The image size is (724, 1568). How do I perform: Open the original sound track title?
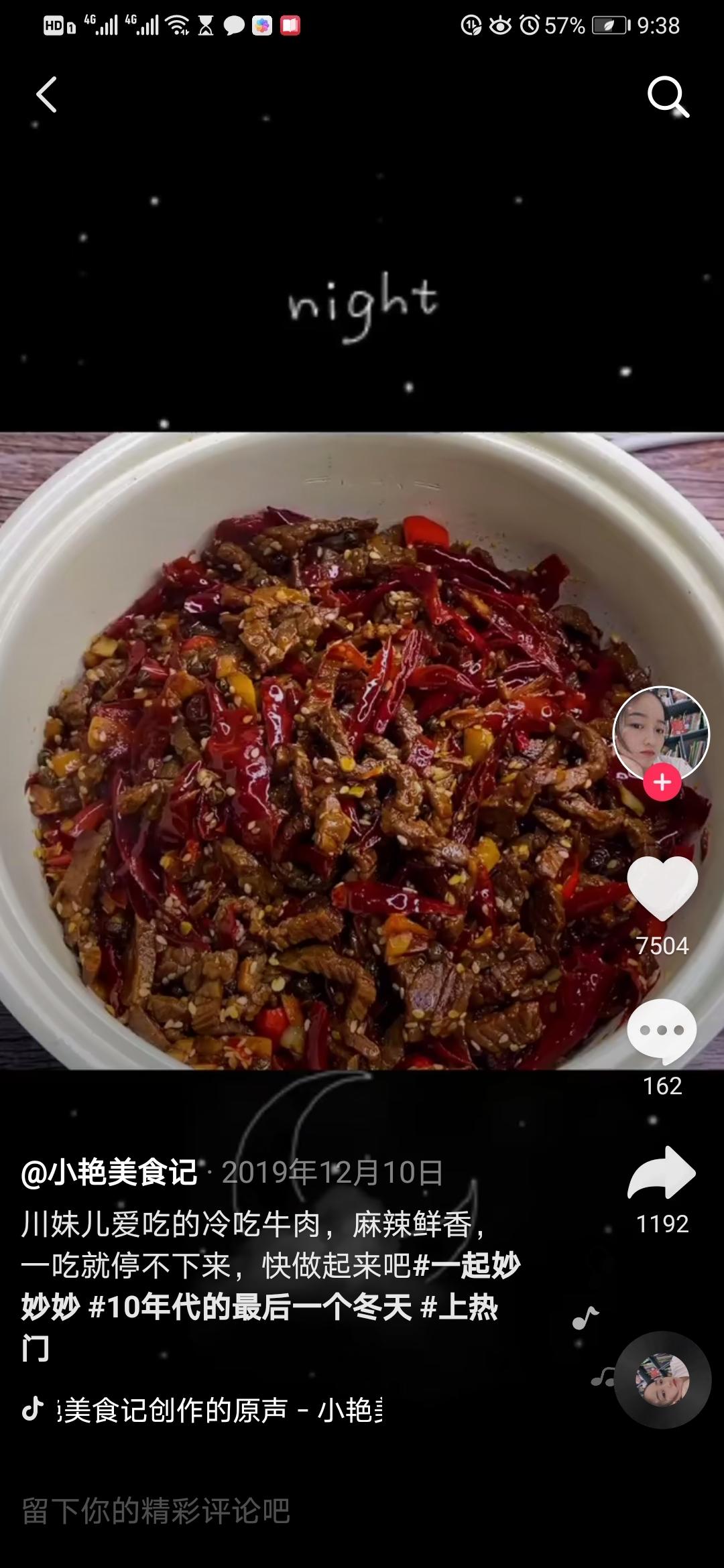[x=221, y=1411]
